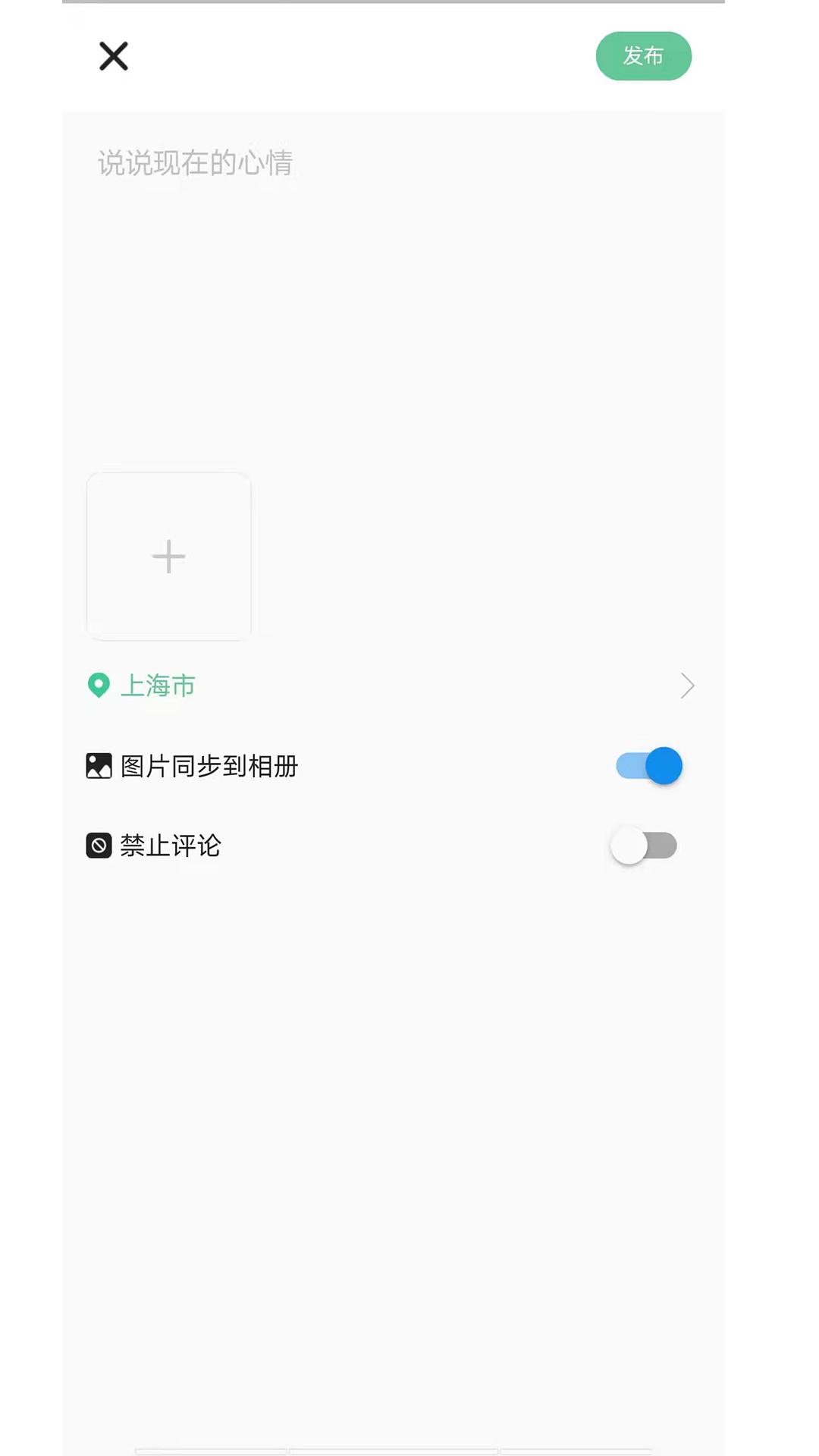Click the right-facing chevron on the location row
This screenshot has width=819, height=1456.
coord(687,686)
